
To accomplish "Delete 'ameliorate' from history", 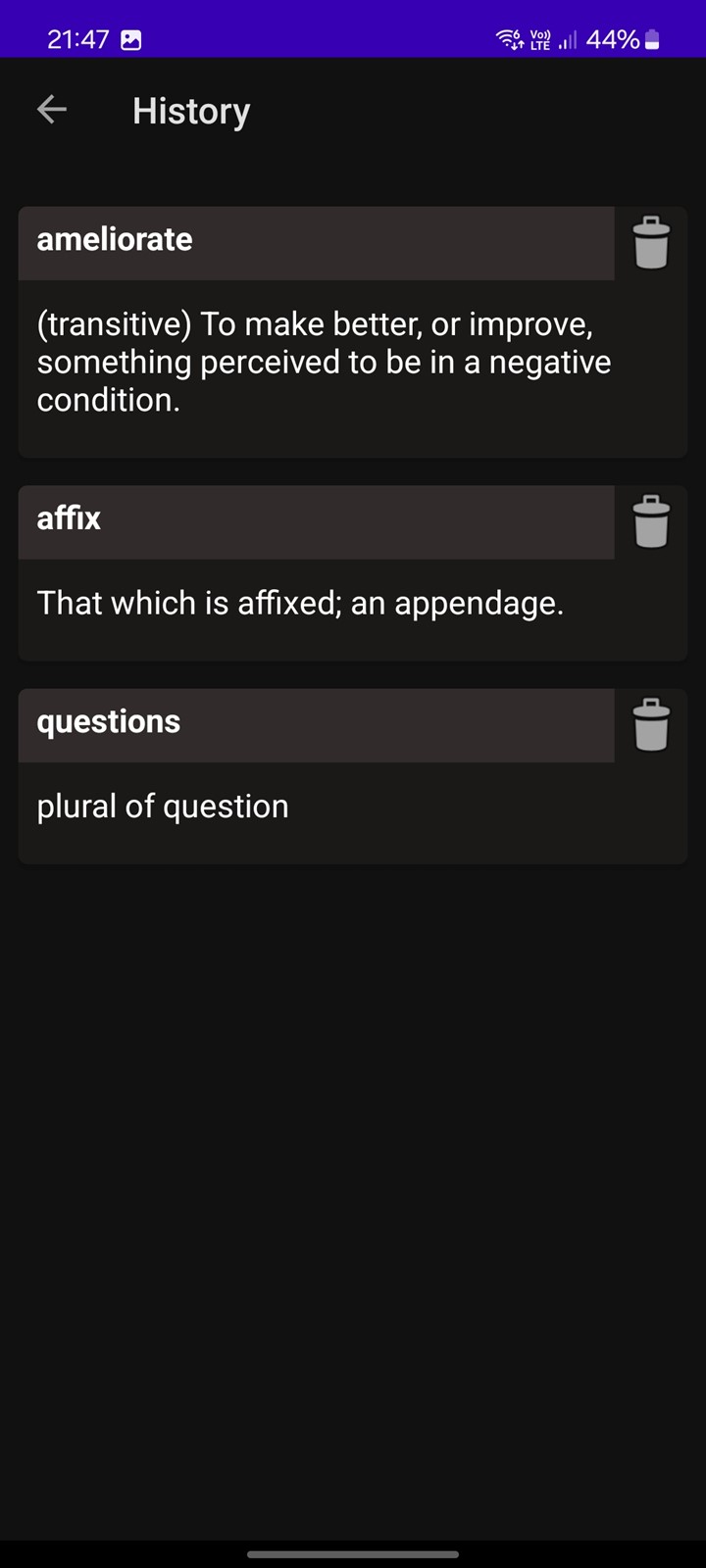I will coord(650,243).
